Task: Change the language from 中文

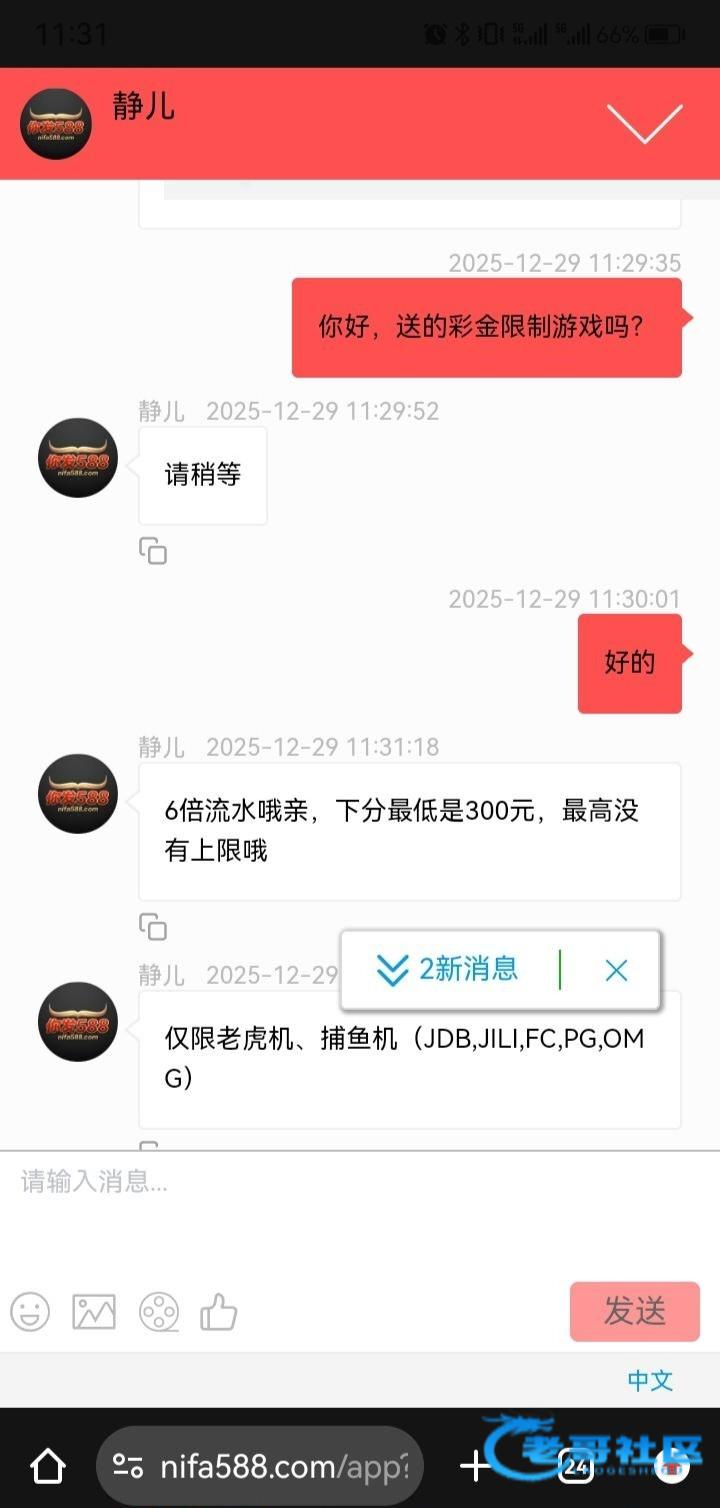Action: point(650,1381)
